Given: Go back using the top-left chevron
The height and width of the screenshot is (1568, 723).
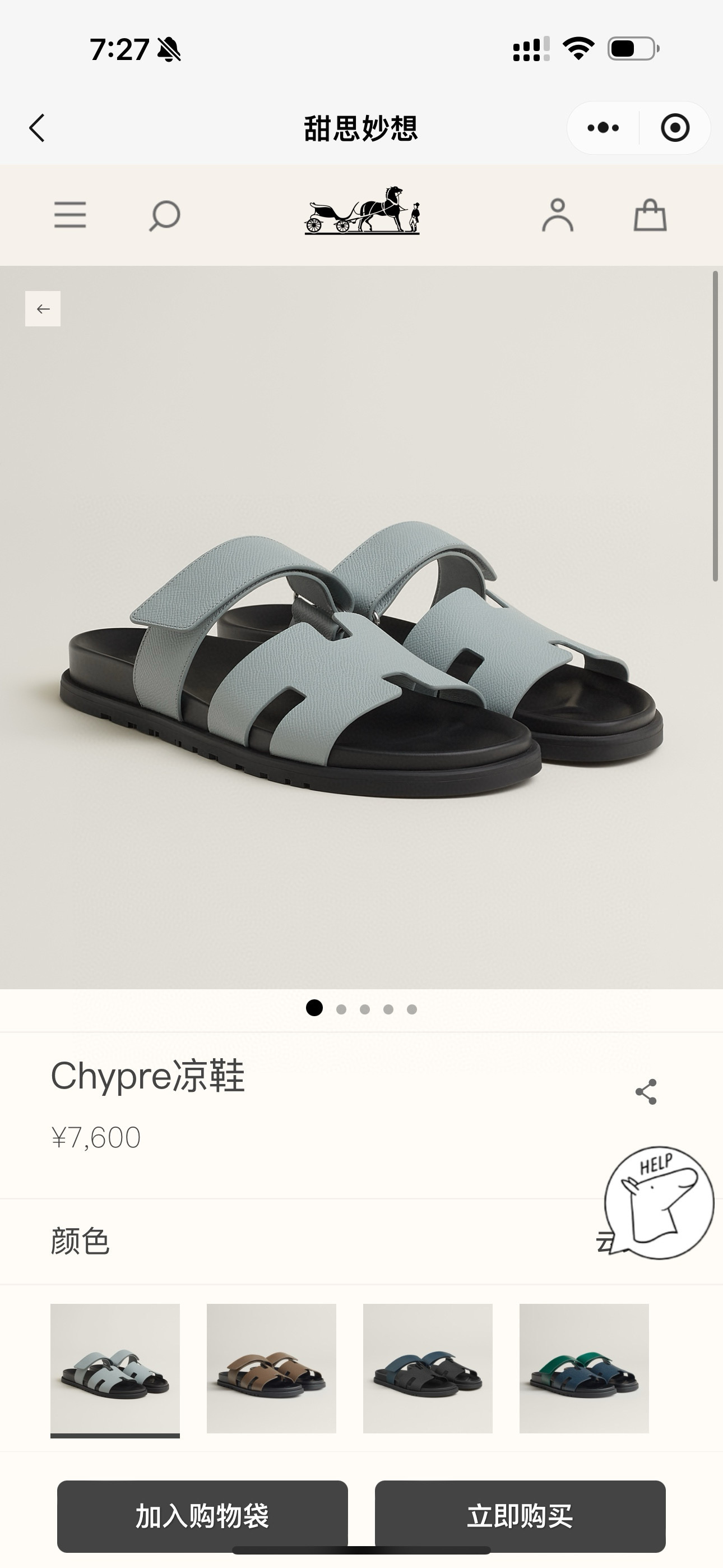Looking at the screenshot, I should click(37, 128).
